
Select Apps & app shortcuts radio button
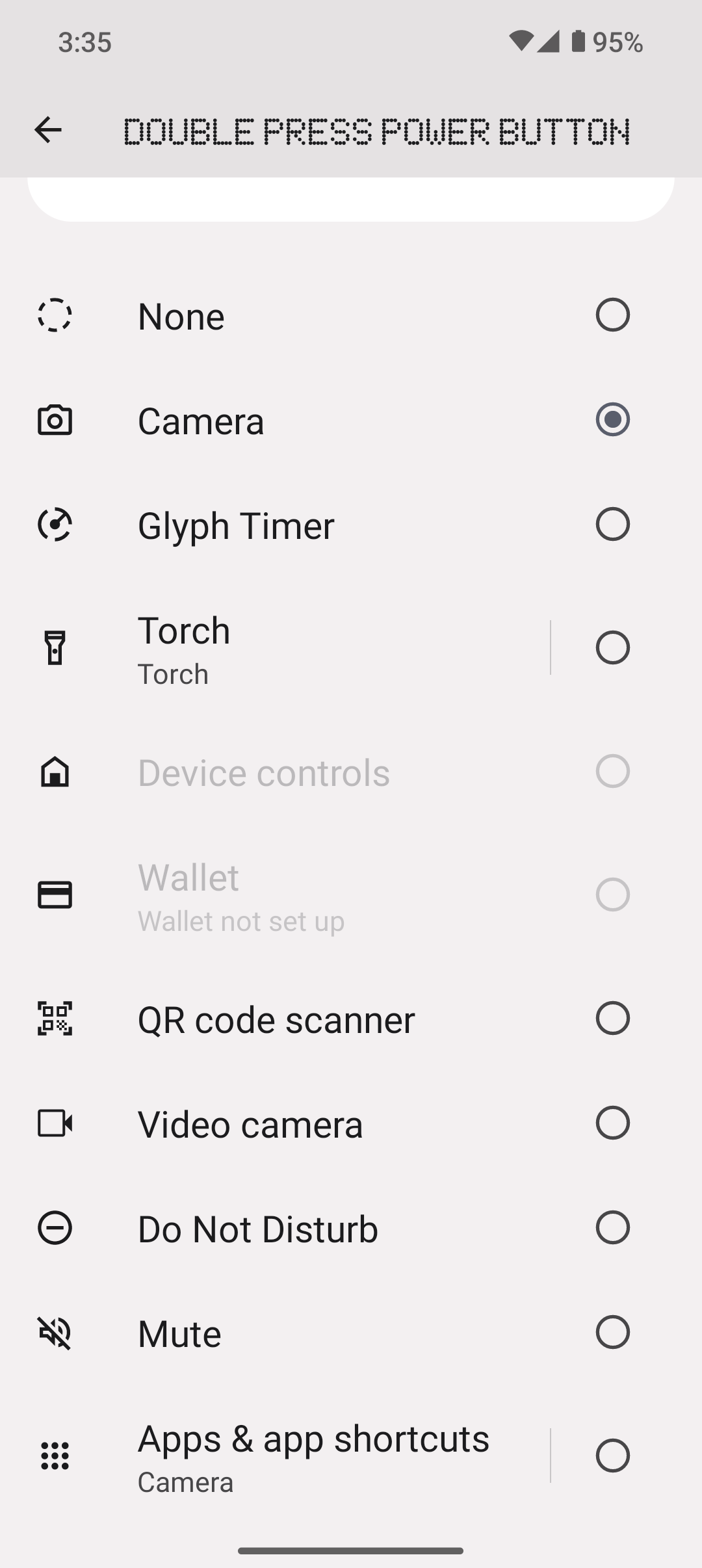pyautogui.click(x=612, y=1456)
